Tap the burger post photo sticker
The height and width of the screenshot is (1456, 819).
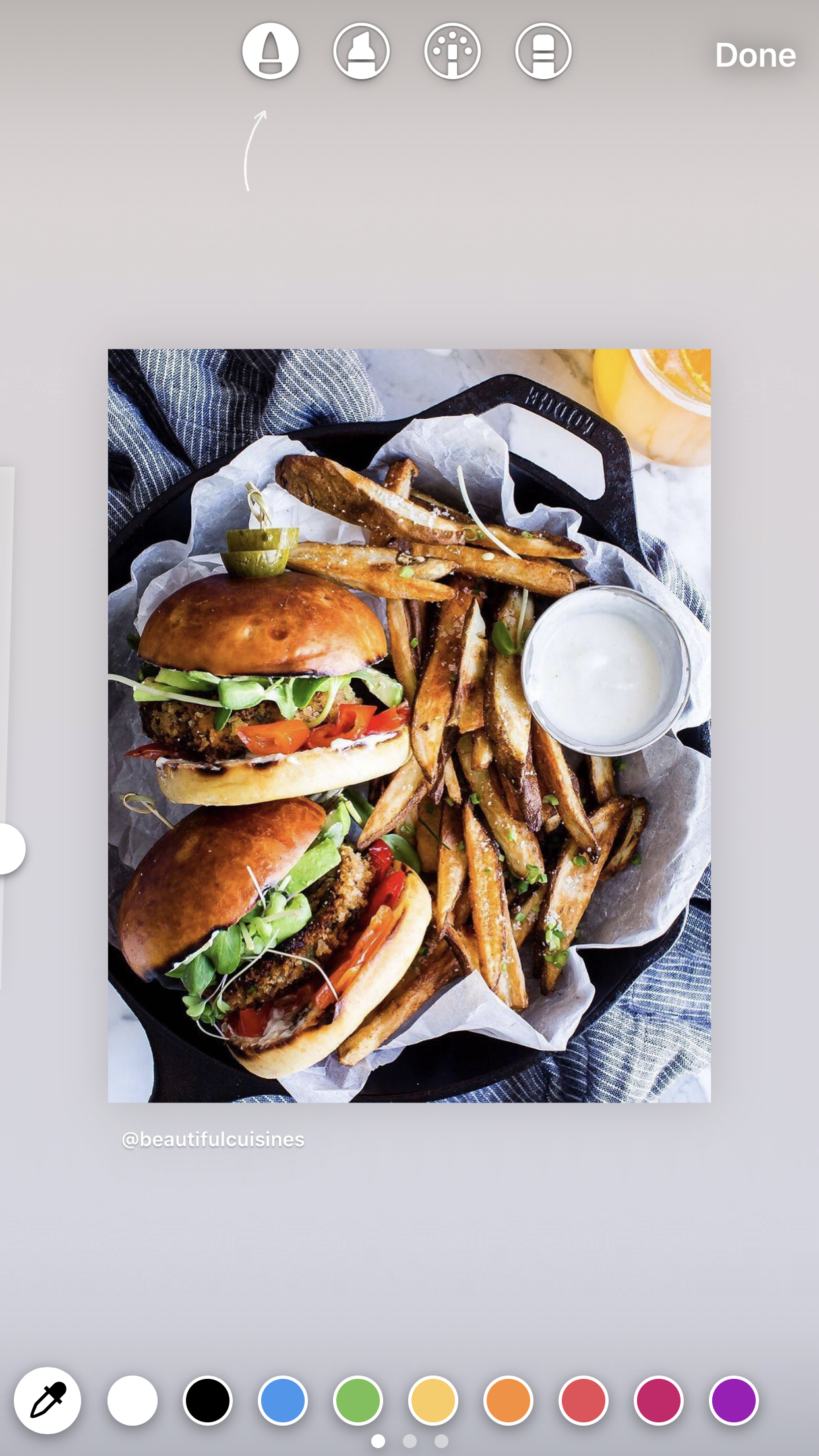(409, 725)
